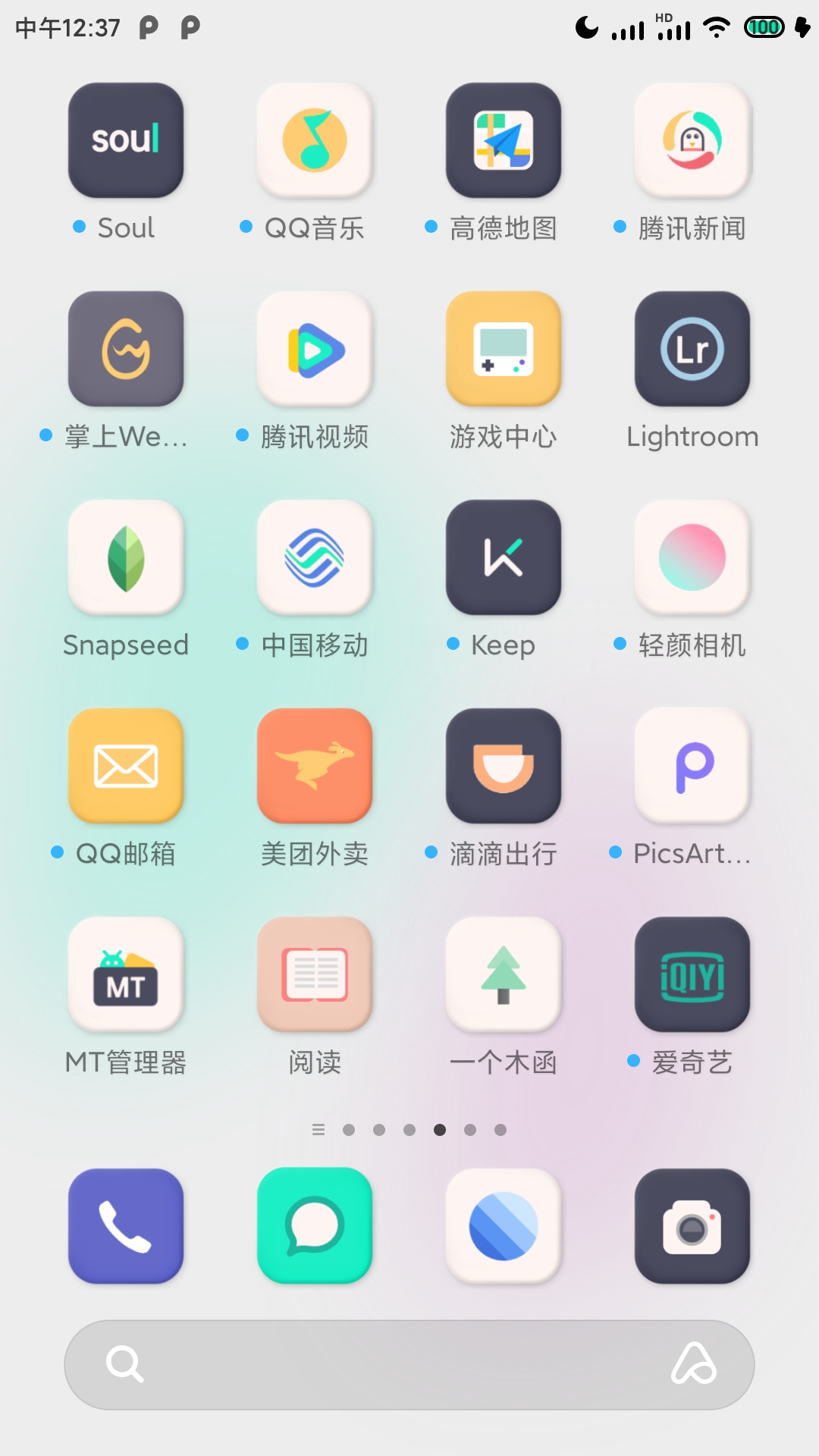Viewport: 819px width, 1456px height.
Task: Open QQ邮箱
Action: click(x=126, y=766)
